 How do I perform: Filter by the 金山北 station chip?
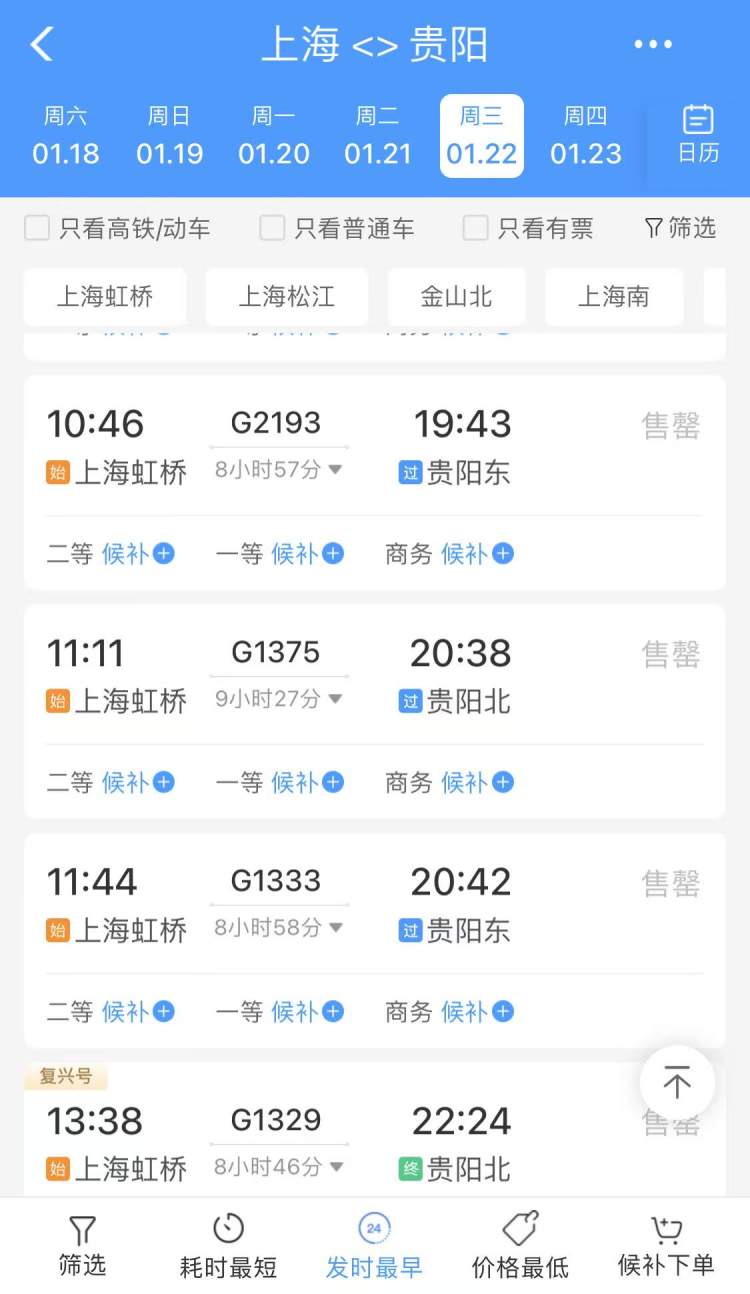(456, 297)
